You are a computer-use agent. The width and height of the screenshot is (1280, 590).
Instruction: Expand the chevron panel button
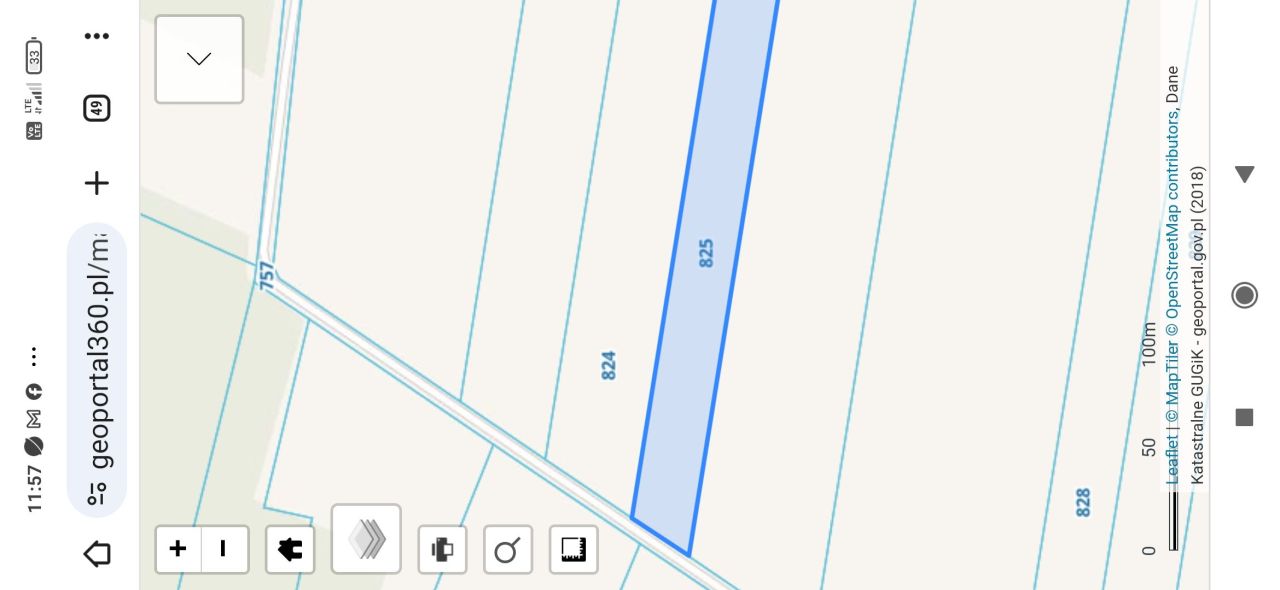(199, 59)
